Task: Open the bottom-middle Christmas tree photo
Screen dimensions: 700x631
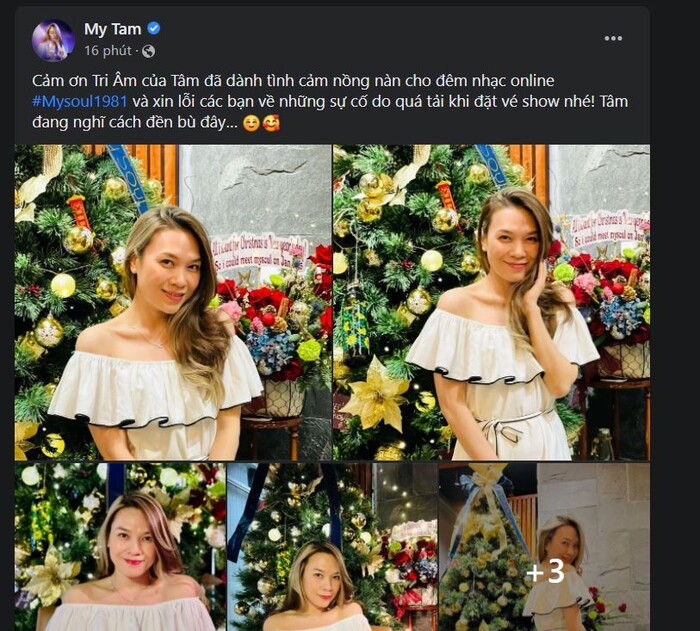Action: pyautogui.click(x=331, y=546)
